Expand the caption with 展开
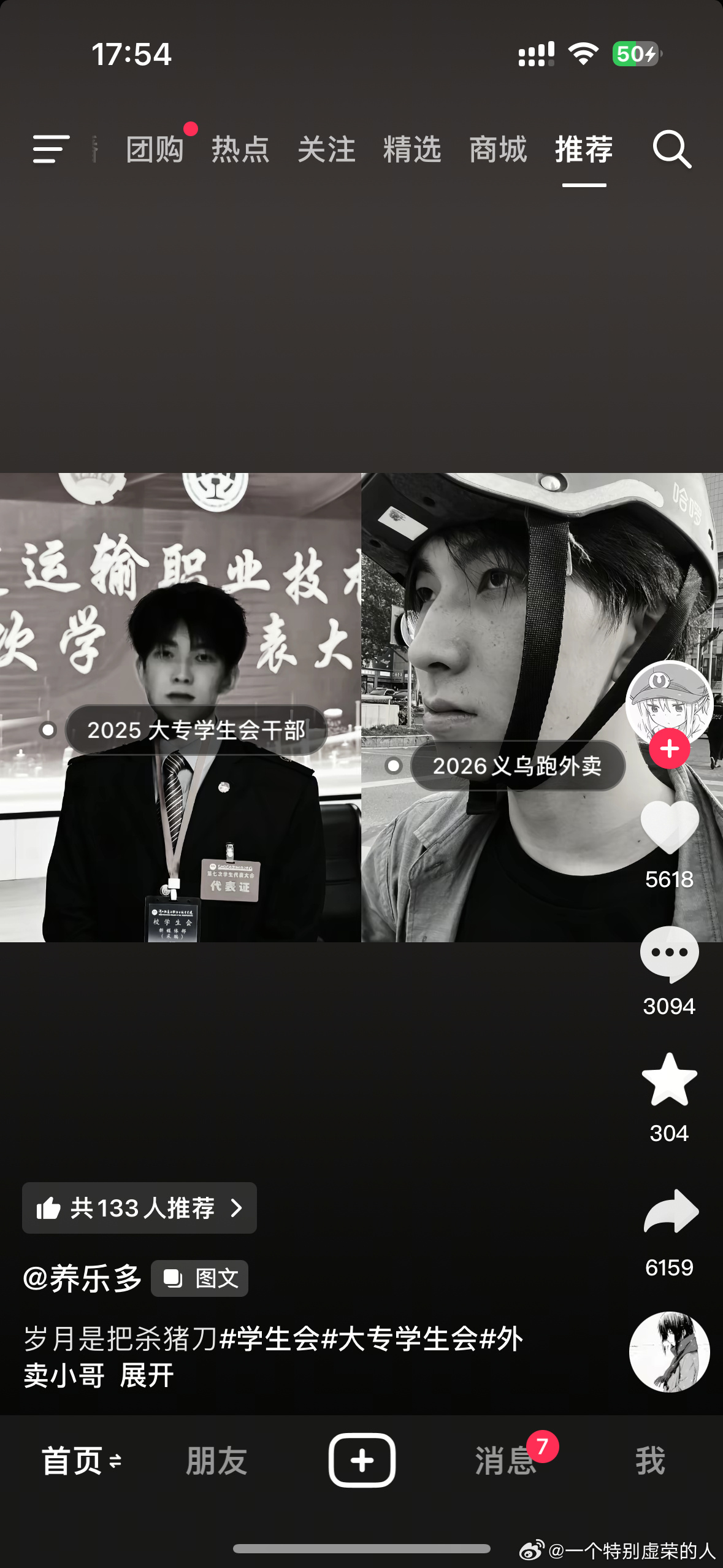The width and height of the screenshot is (723, 1568). [147, 1375]
